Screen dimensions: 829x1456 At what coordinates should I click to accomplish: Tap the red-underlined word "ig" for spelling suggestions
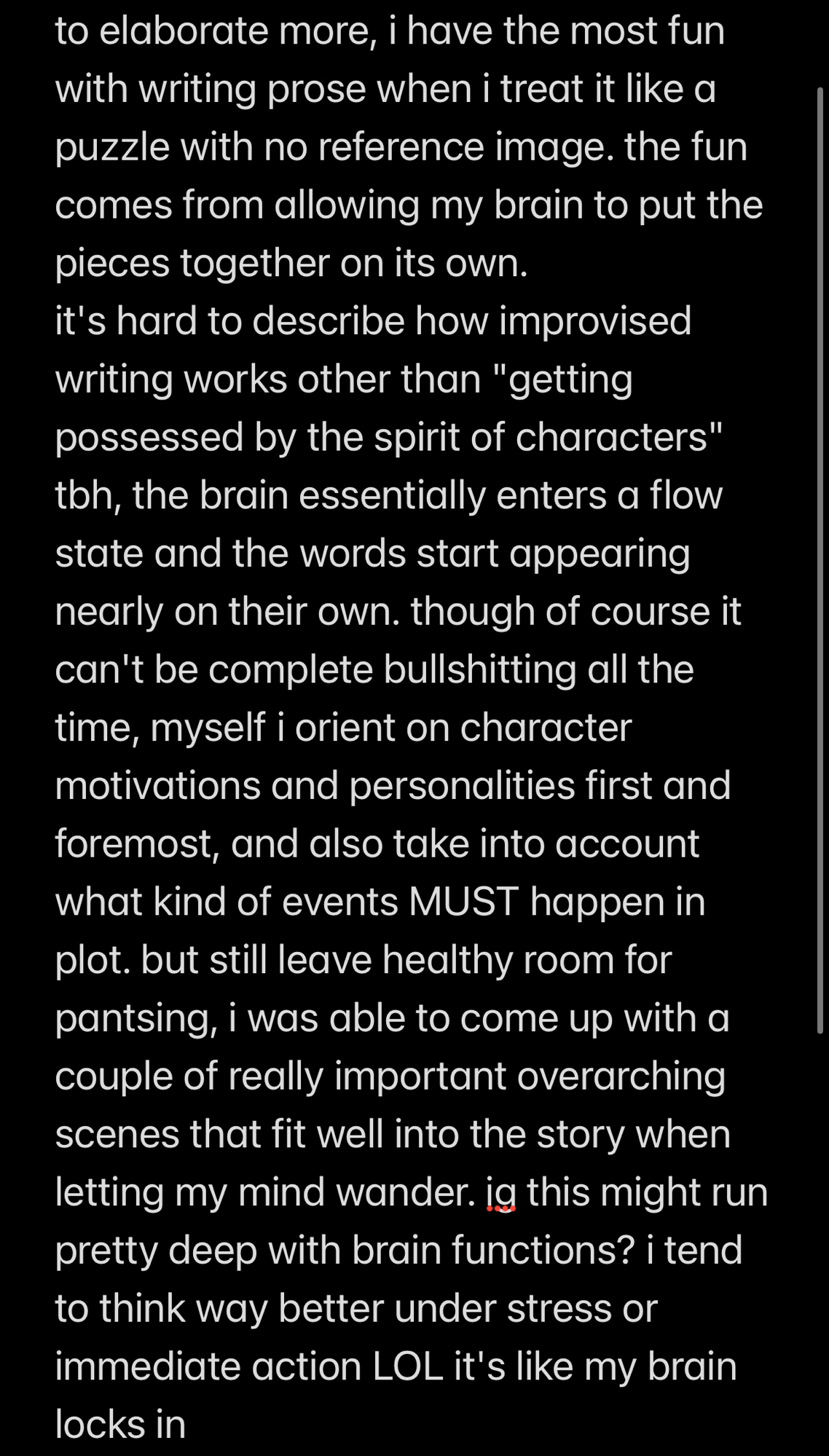(501, 1192)
